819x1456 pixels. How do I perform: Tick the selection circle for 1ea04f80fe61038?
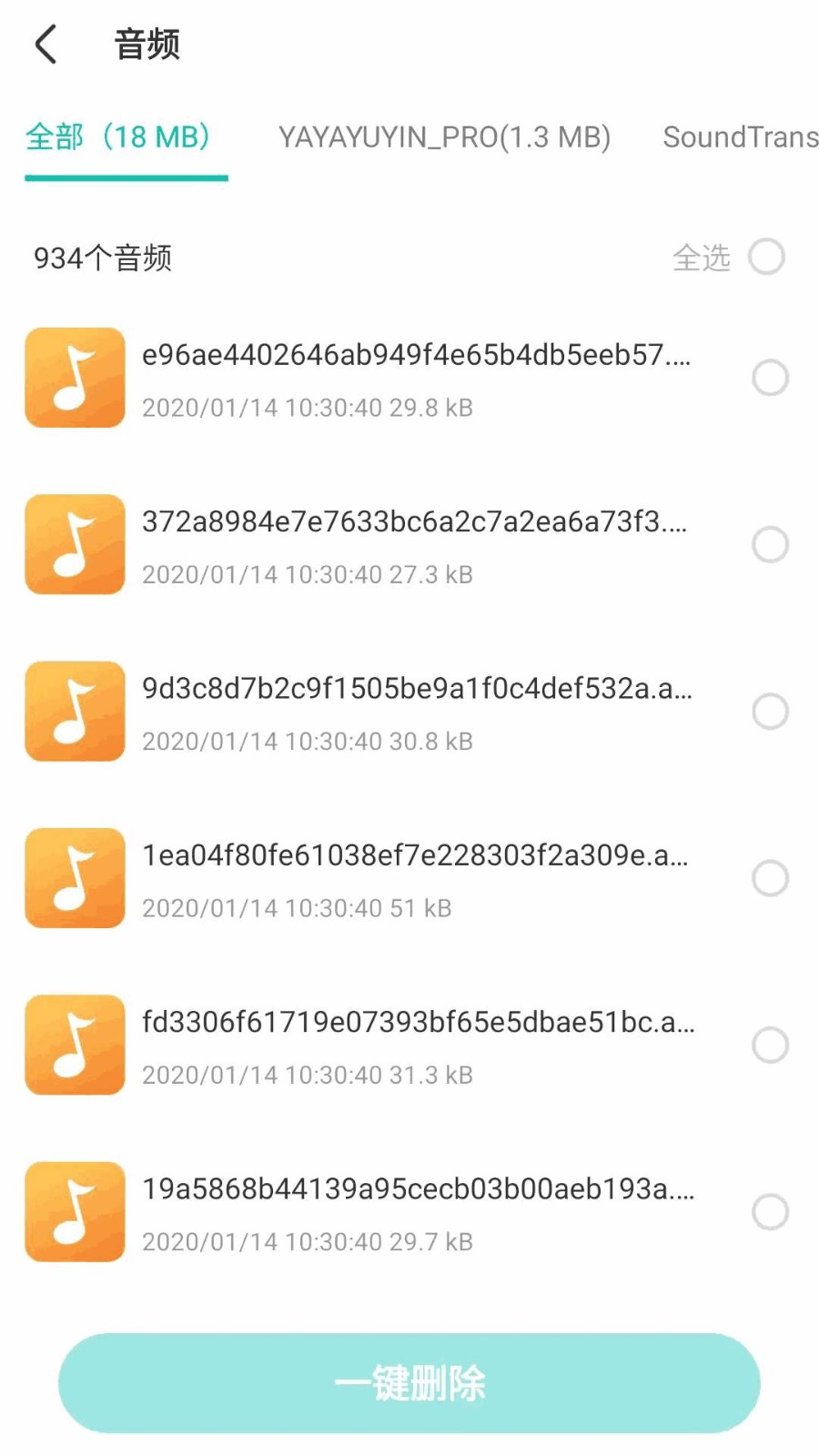coord(770,877)
